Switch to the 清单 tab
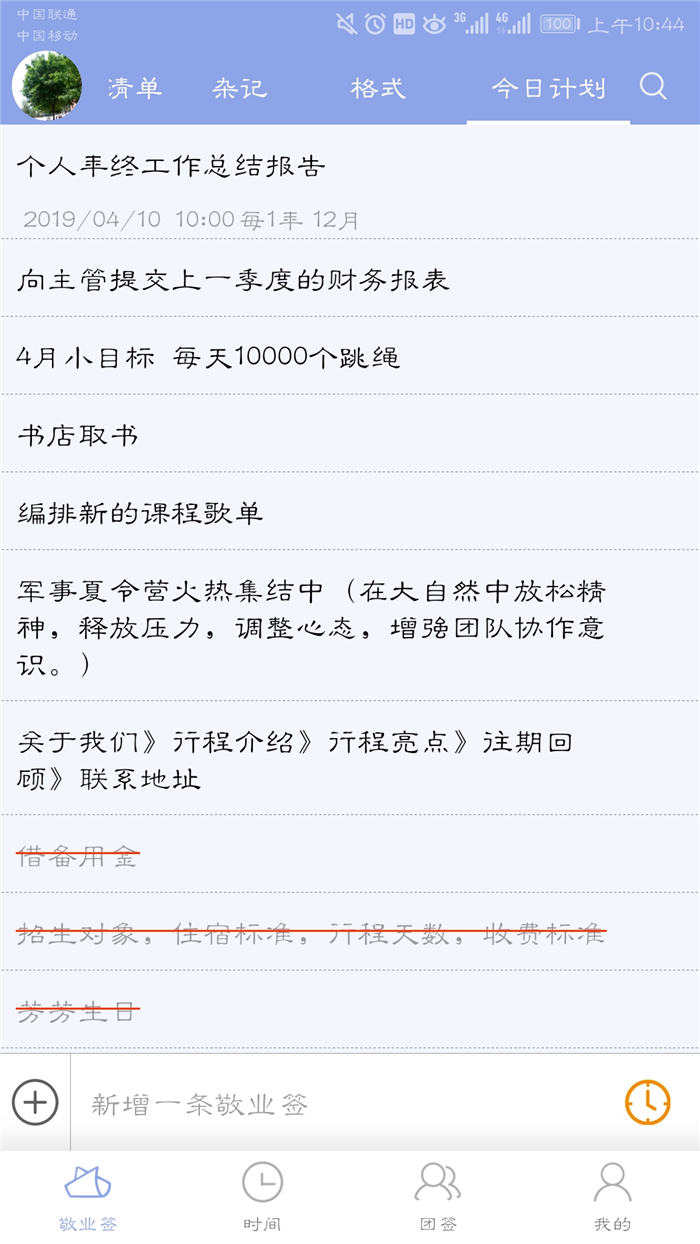700x1244 pixels. coord(135,88)
